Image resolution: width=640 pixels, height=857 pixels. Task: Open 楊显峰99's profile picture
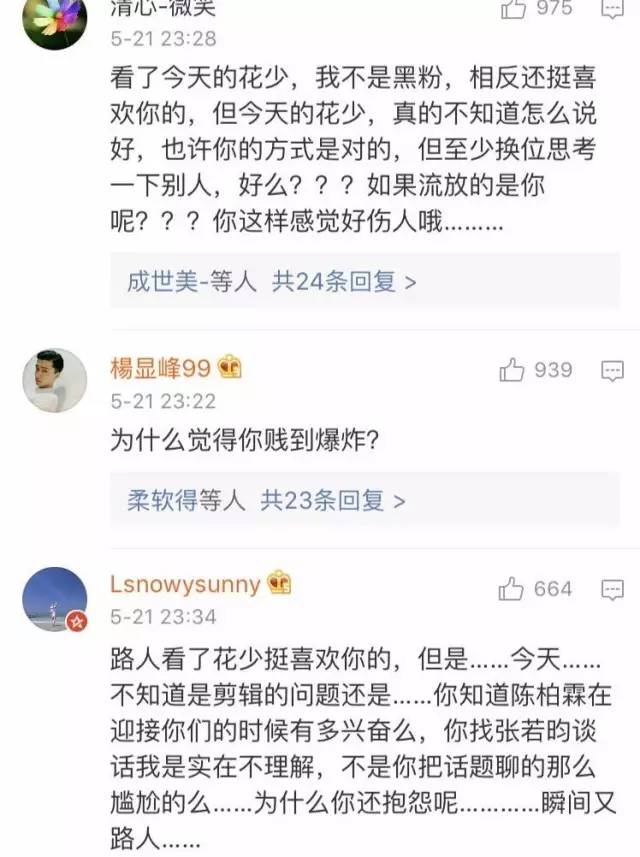[x=55, y=380]
